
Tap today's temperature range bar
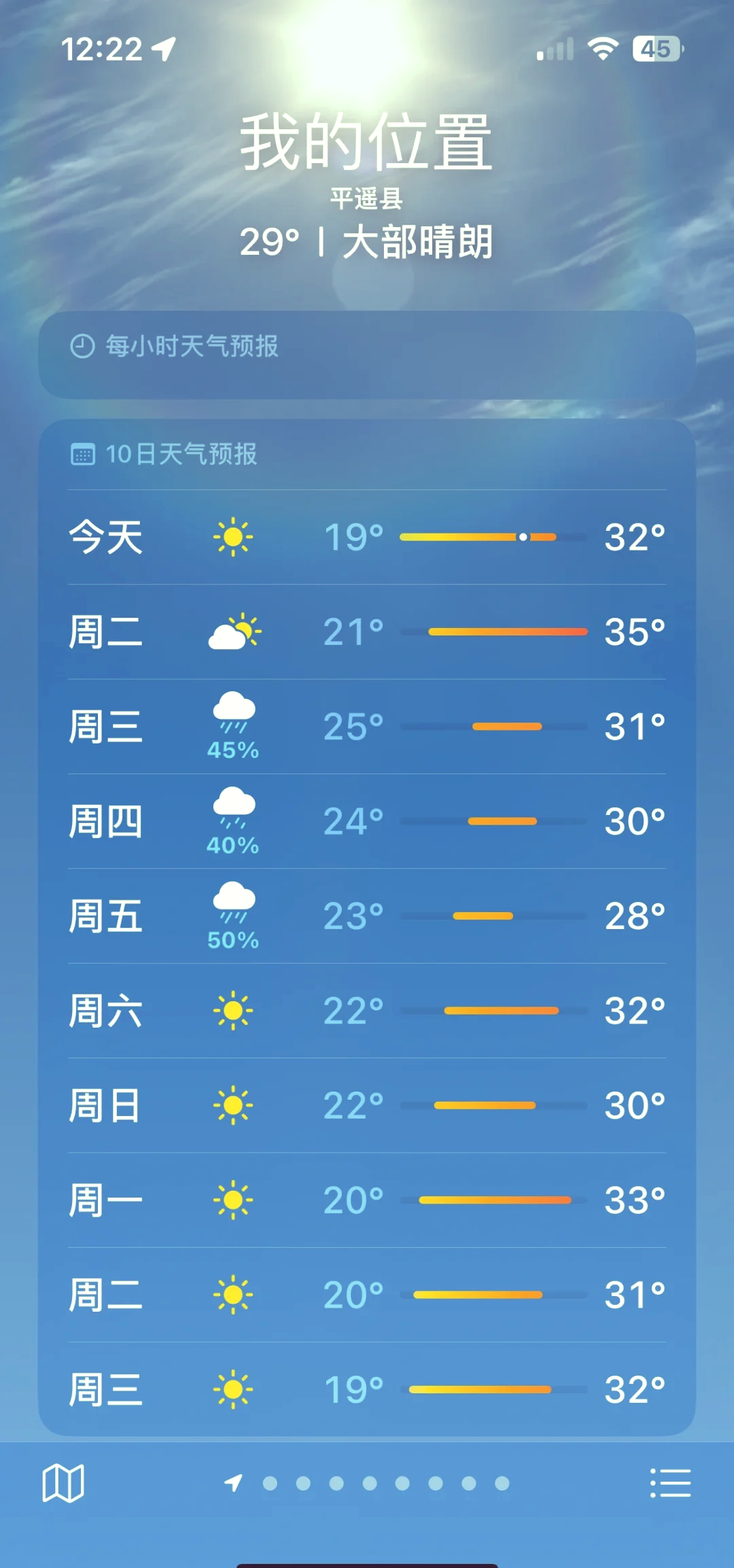click(x=494, y=536)
